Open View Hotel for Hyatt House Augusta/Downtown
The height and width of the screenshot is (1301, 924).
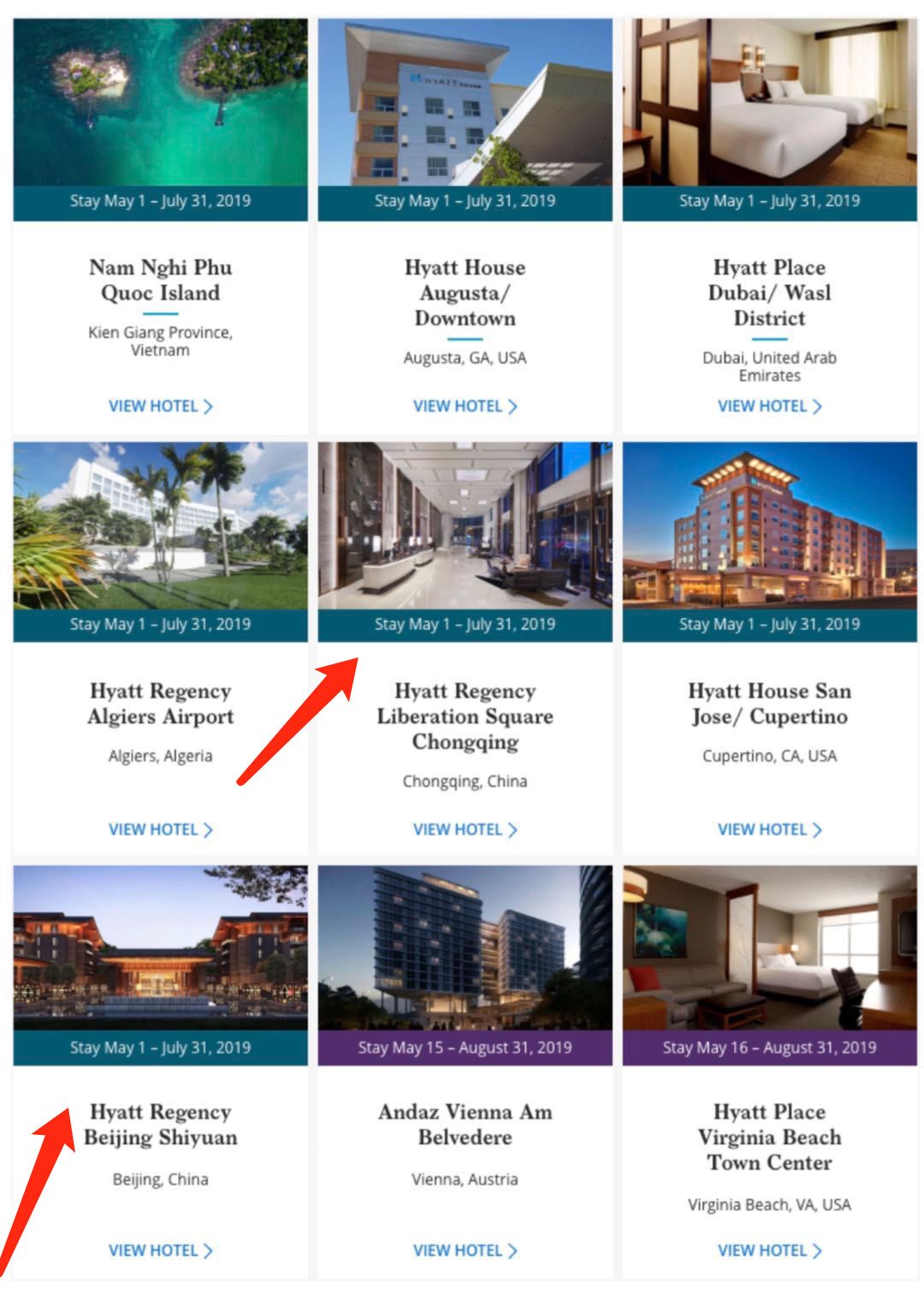[x=465, y=407]
